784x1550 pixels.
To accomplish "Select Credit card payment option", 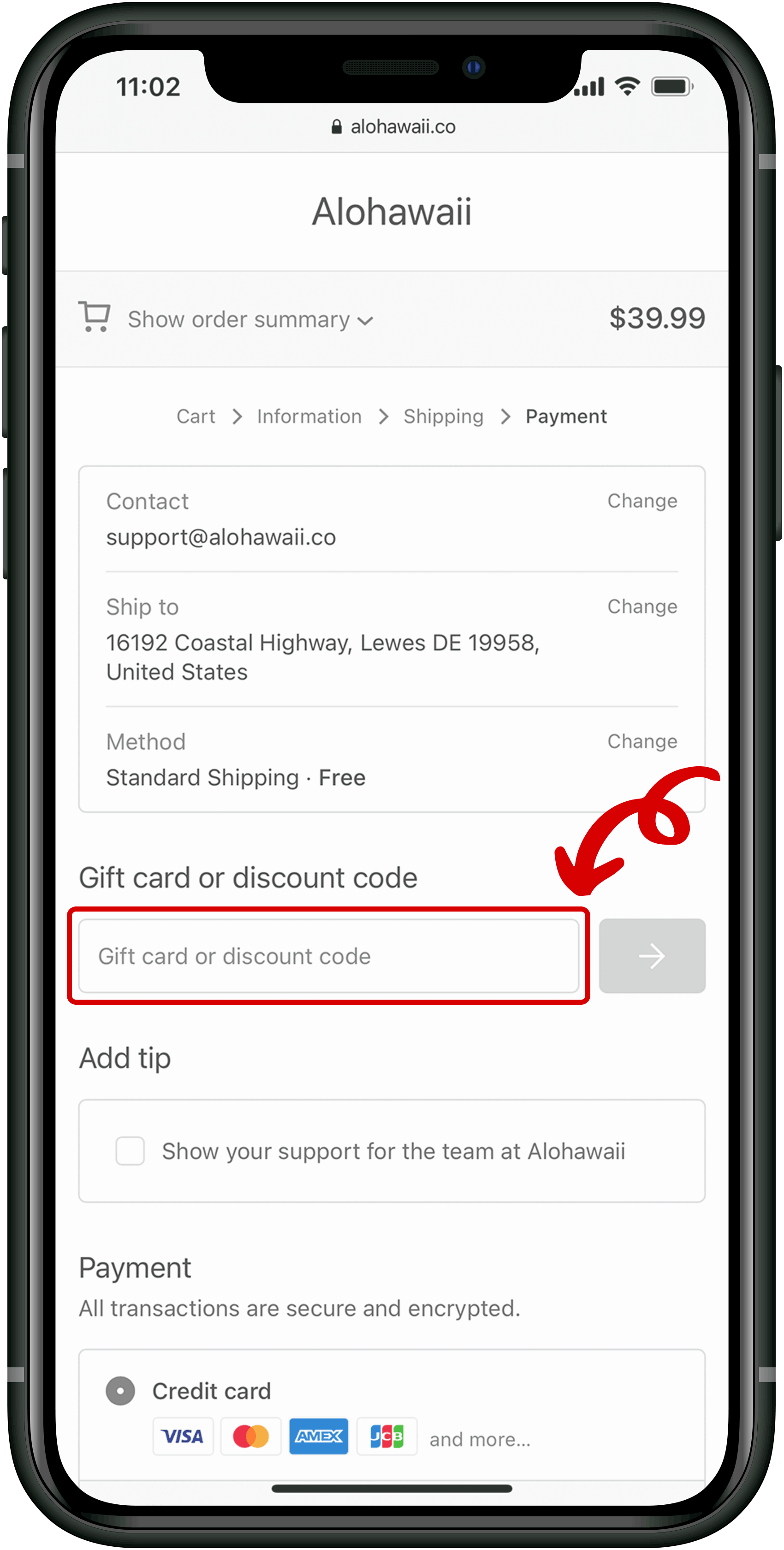I will [x=120, y=1390].
